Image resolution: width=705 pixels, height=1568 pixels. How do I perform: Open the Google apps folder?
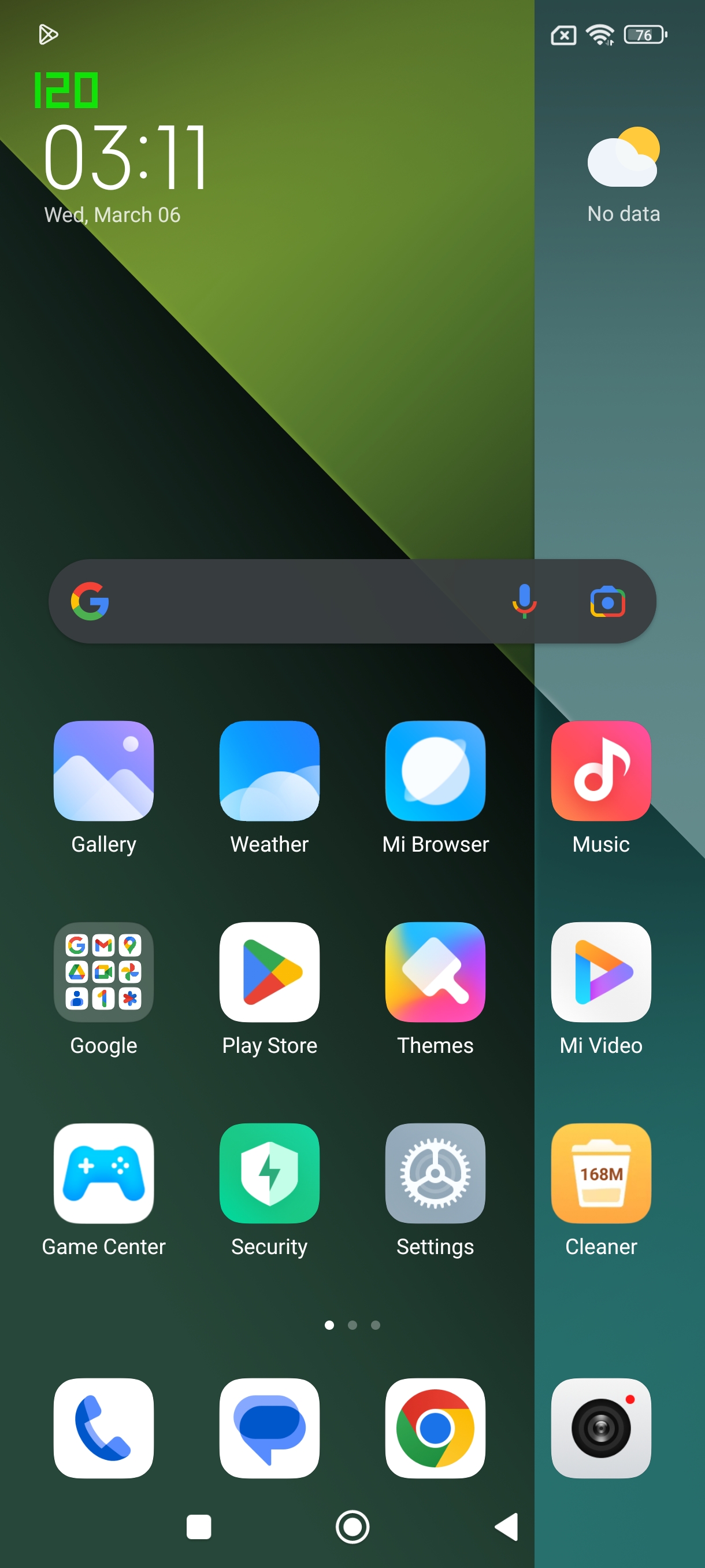103,971
